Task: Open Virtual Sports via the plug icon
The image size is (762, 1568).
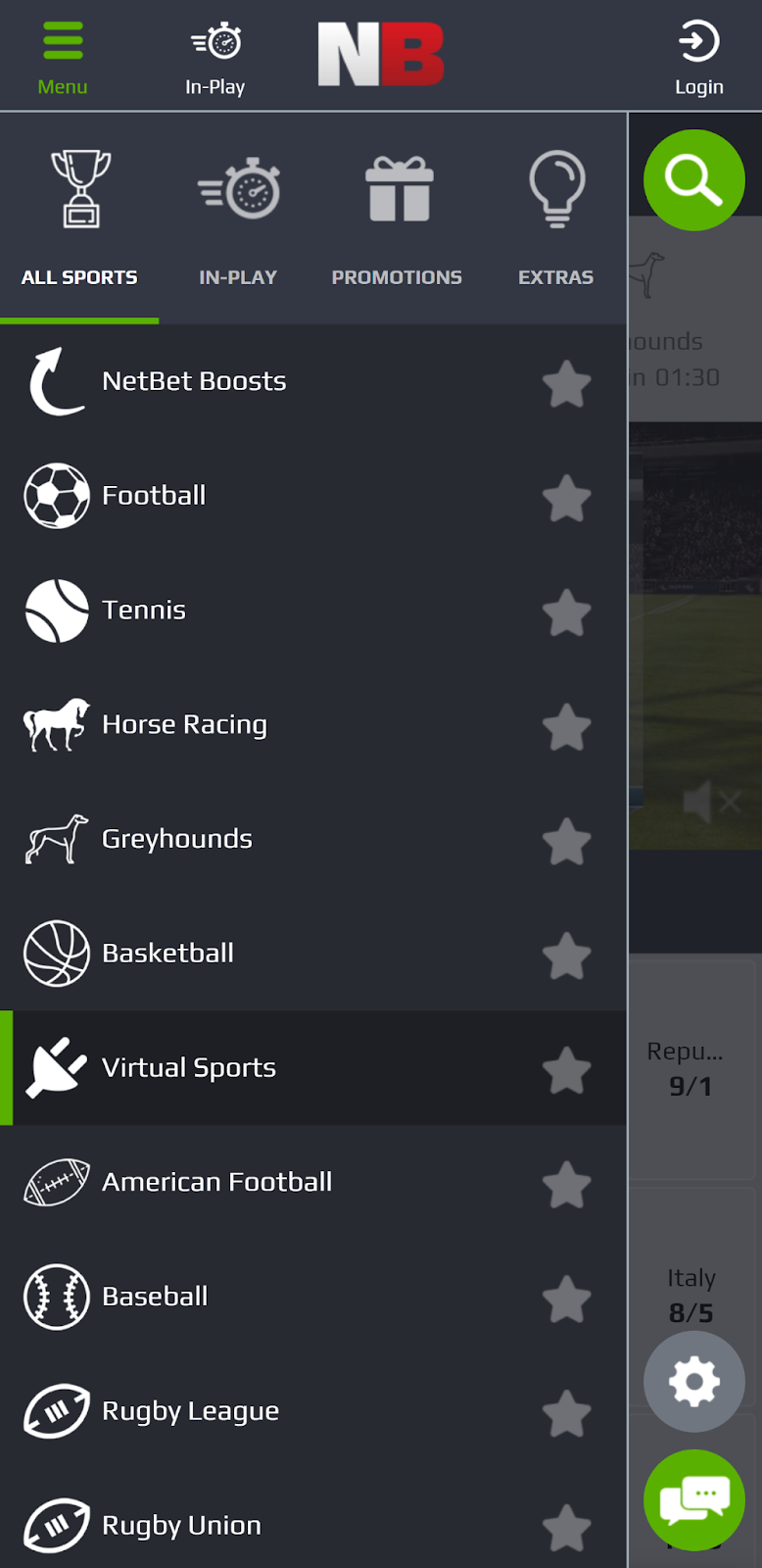Action: (x=56, y=1068)
